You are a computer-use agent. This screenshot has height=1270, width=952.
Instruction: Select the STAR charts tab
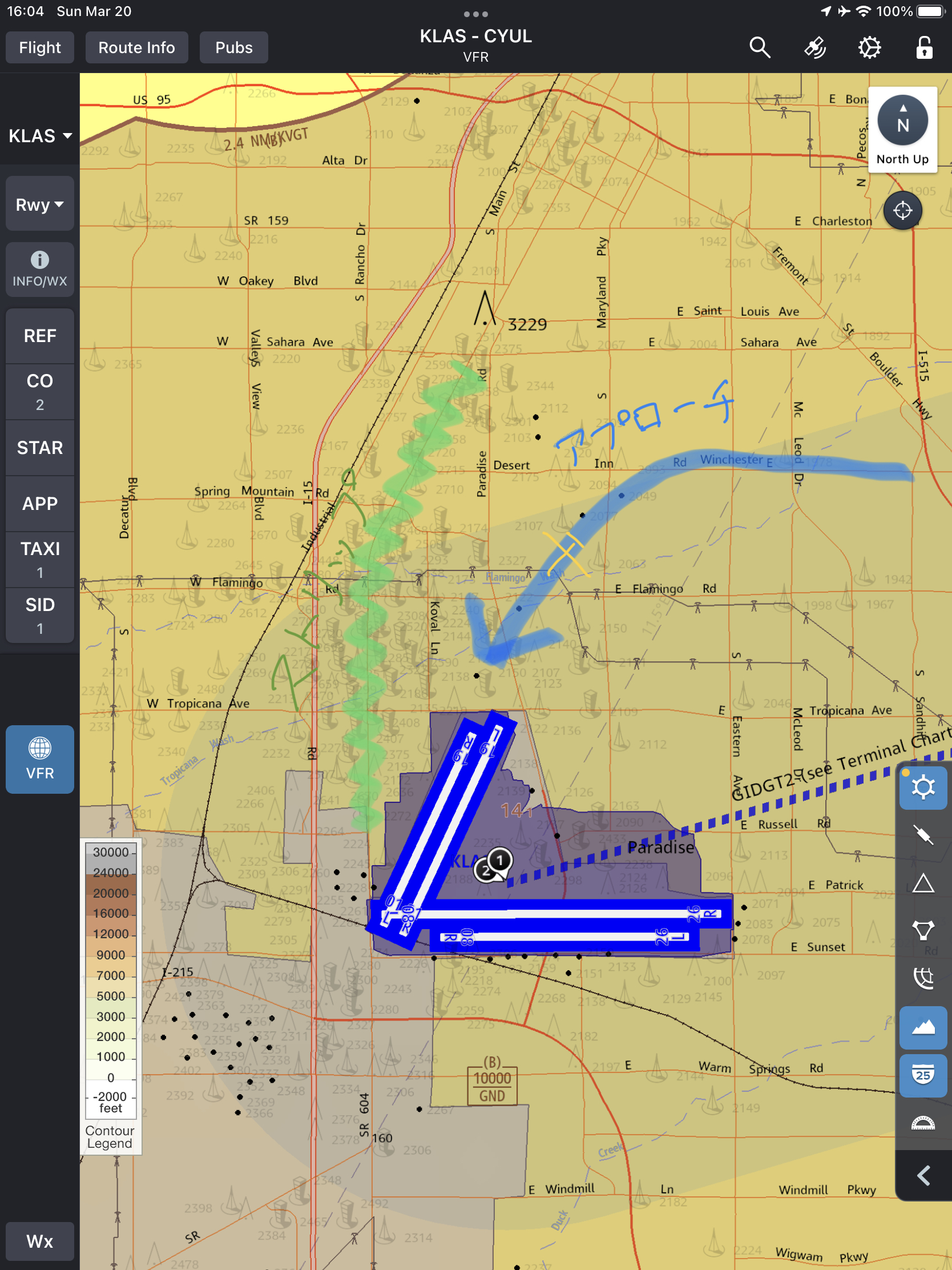[39, 448]
